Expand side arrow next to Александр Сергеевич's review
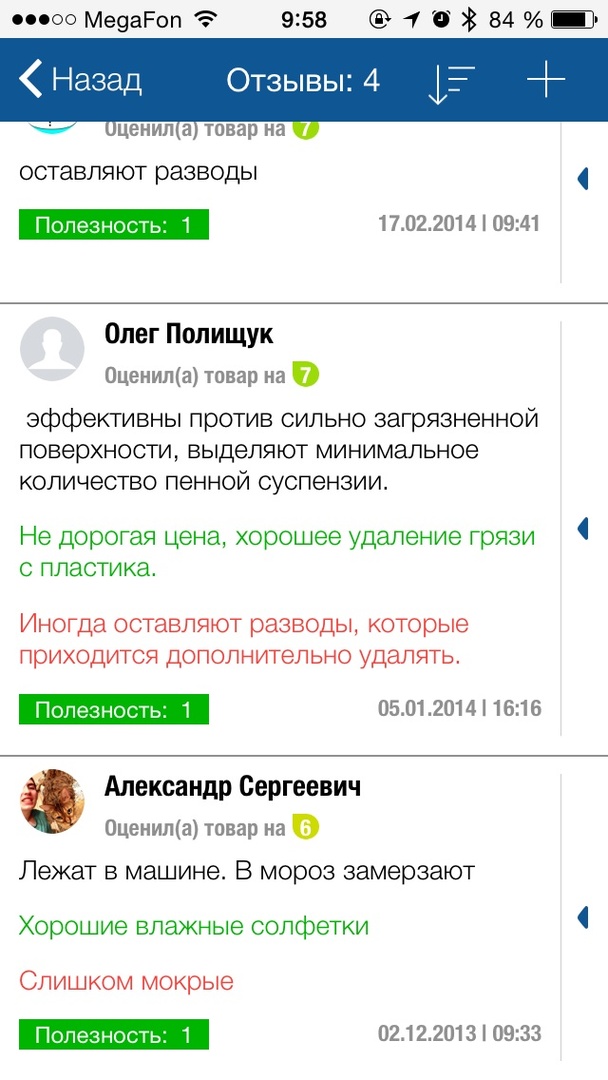Image resolution: width=608 pixels, height=1080 pixels. coord(584,916)
